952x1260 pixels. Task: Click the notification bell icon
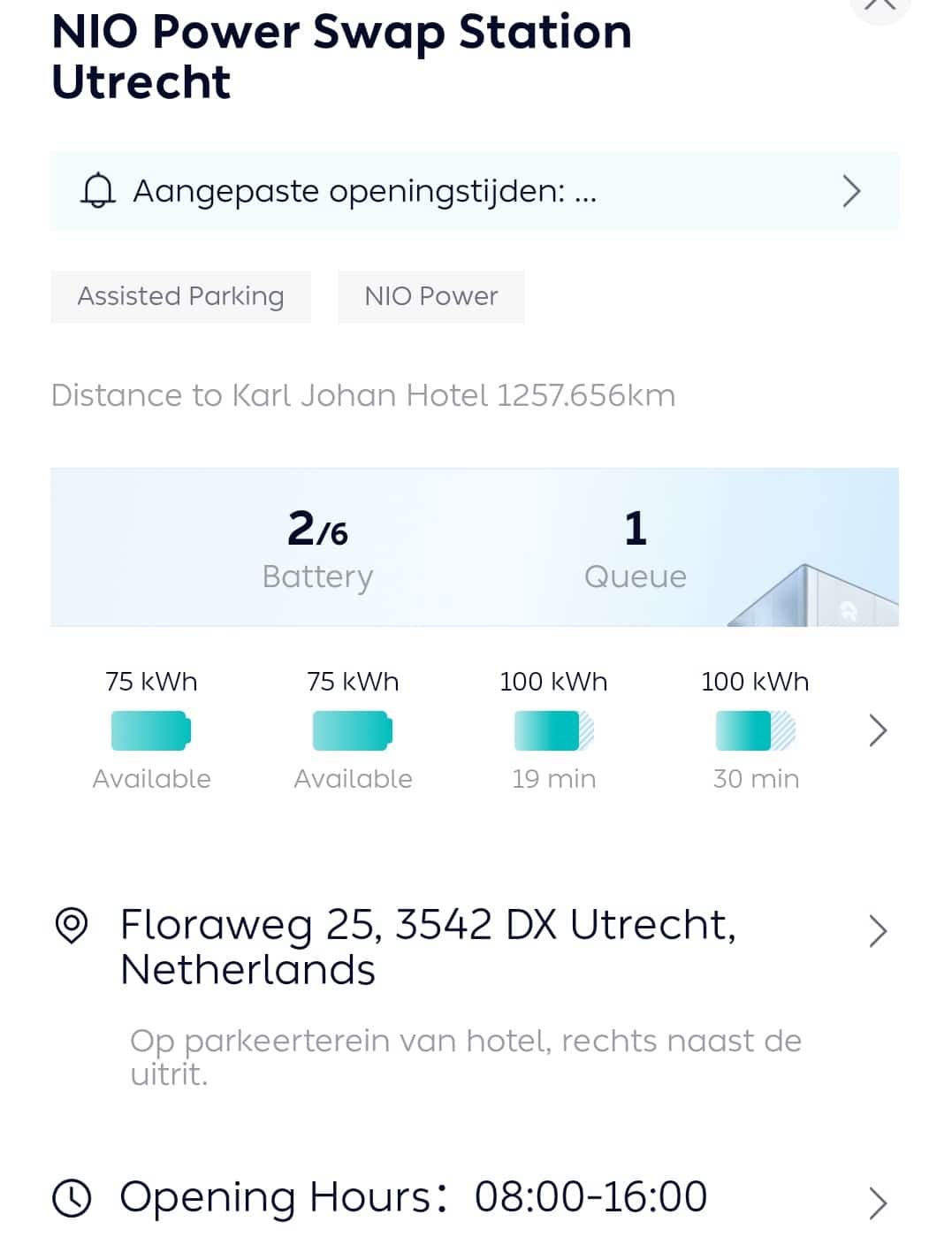click(100, 190)
